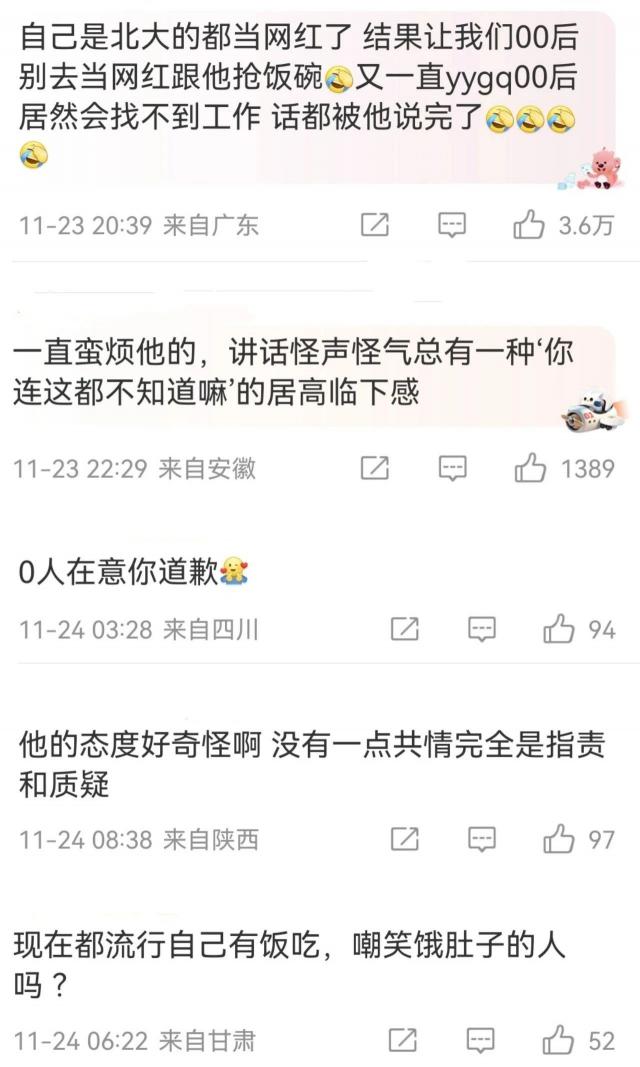
Task: Repost the 11-23 22:29 comment from 安徽
Action: coord(374,467)
